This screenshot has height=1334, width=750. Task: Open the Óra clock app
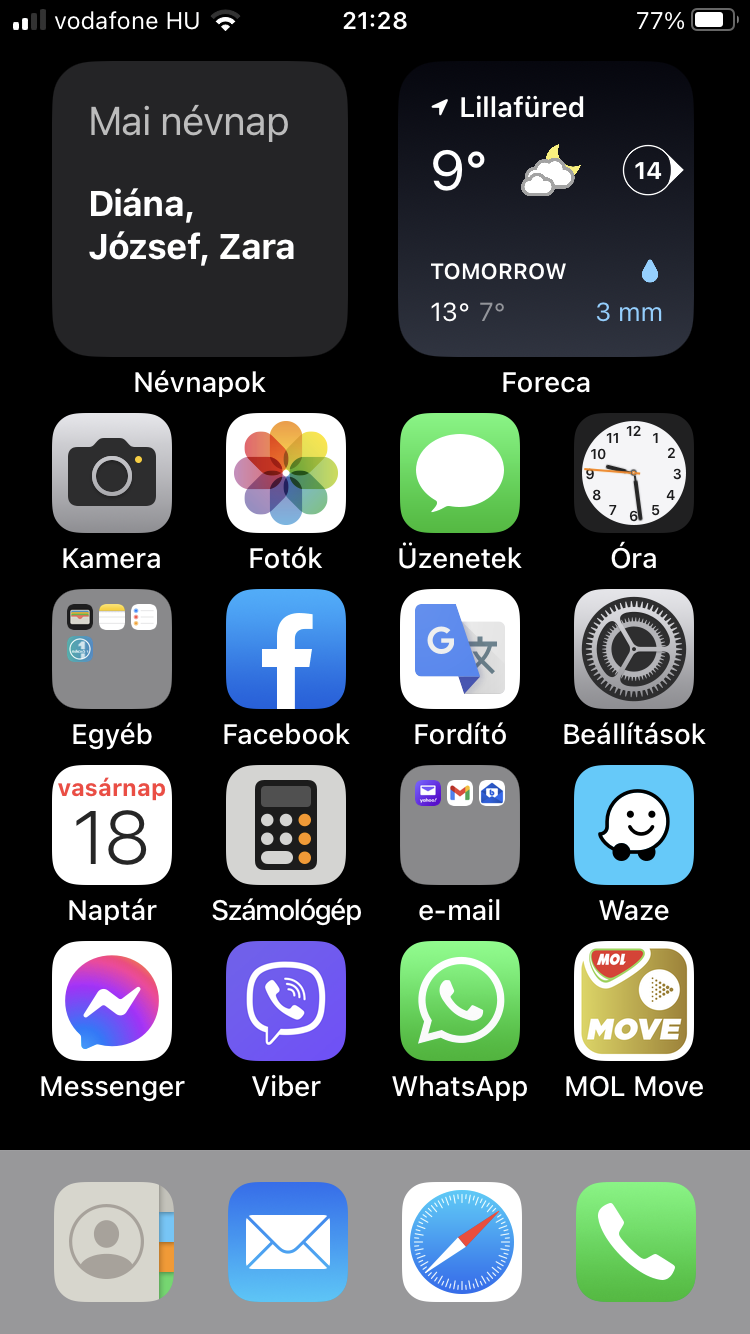point(633,473)
